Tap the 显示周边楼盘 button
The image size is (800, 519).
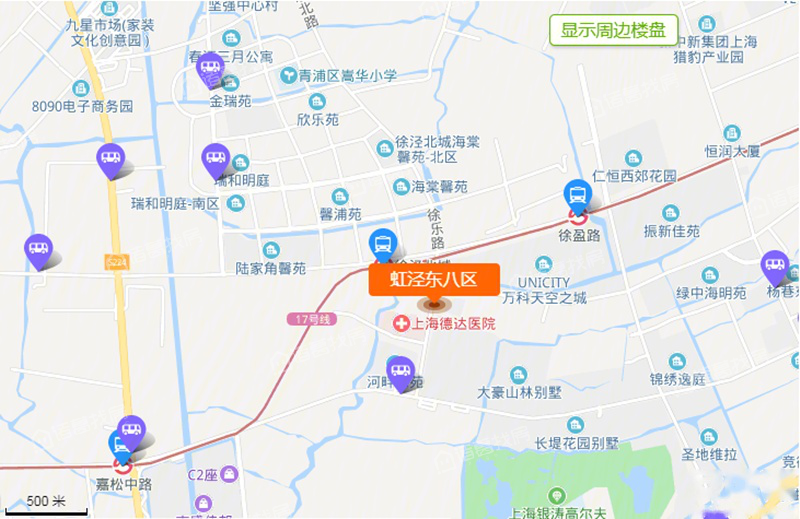pyautogui.click(x=614, y=30)
